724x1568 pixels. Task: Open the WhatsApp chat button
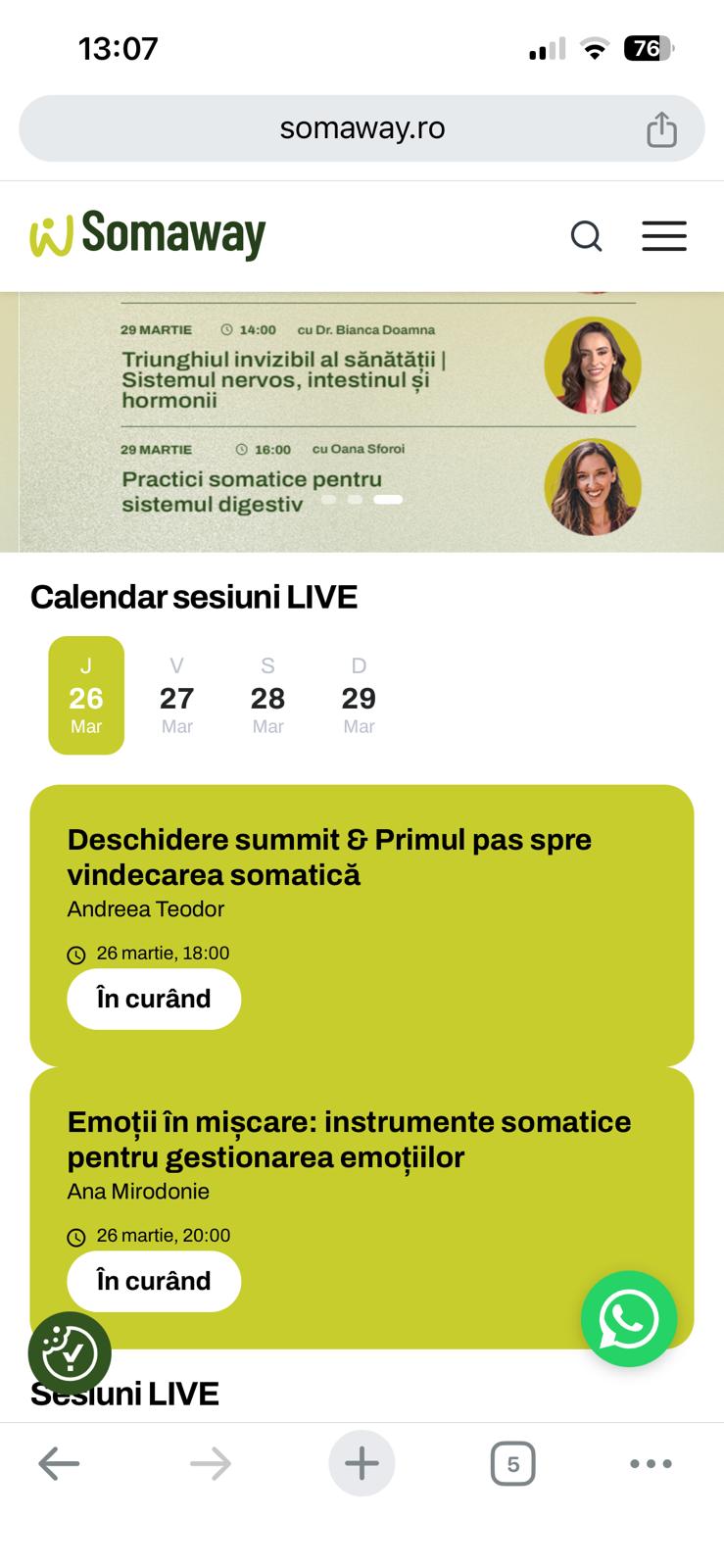[628, 1318]
